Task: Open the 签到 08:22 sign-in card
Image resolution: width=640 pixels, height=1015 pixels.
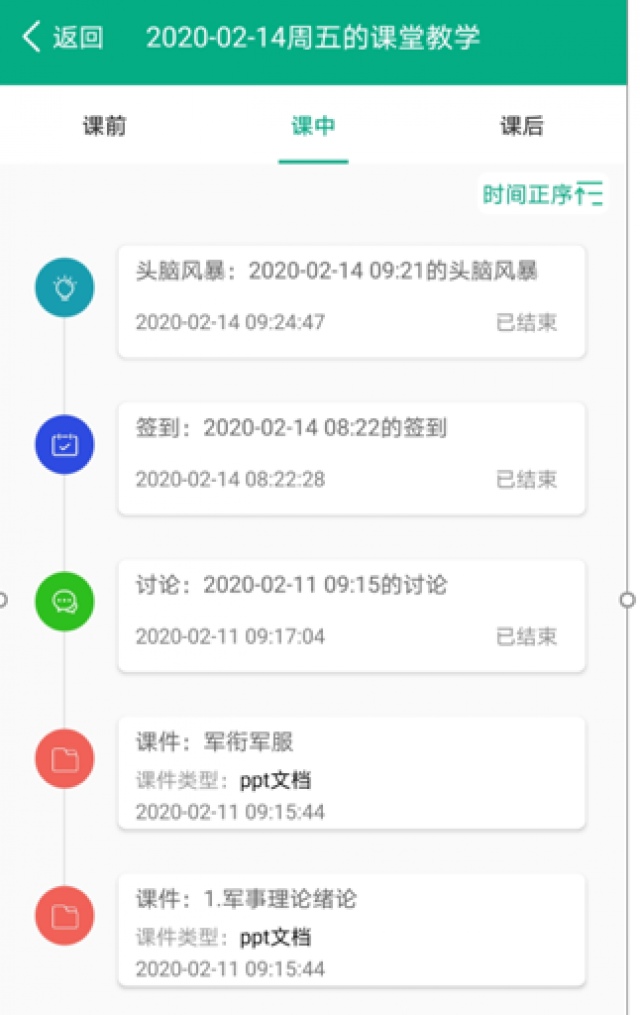Action: [x=351, y=458]
